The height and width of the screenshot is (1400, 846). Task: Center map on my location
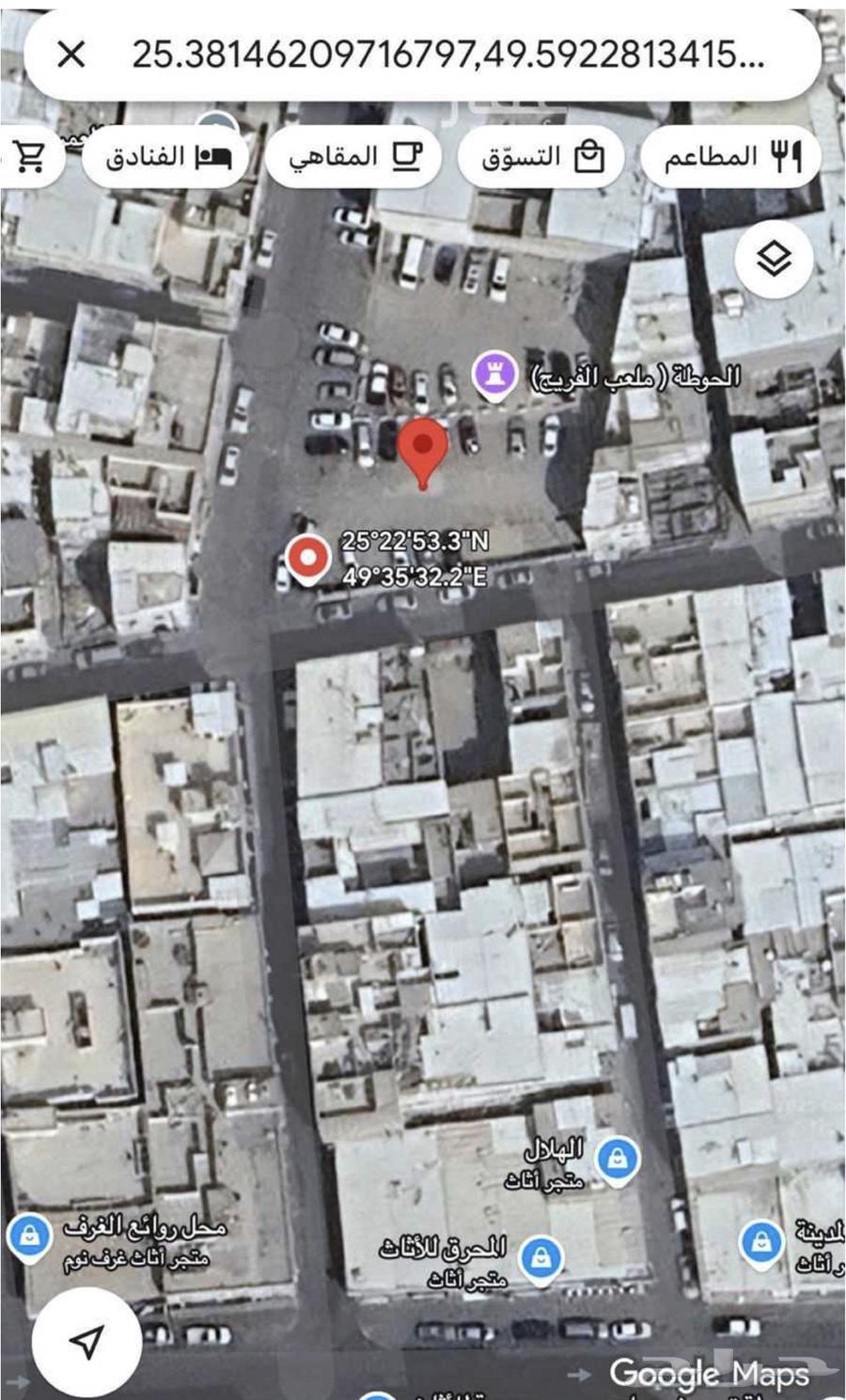point(86,1342)
